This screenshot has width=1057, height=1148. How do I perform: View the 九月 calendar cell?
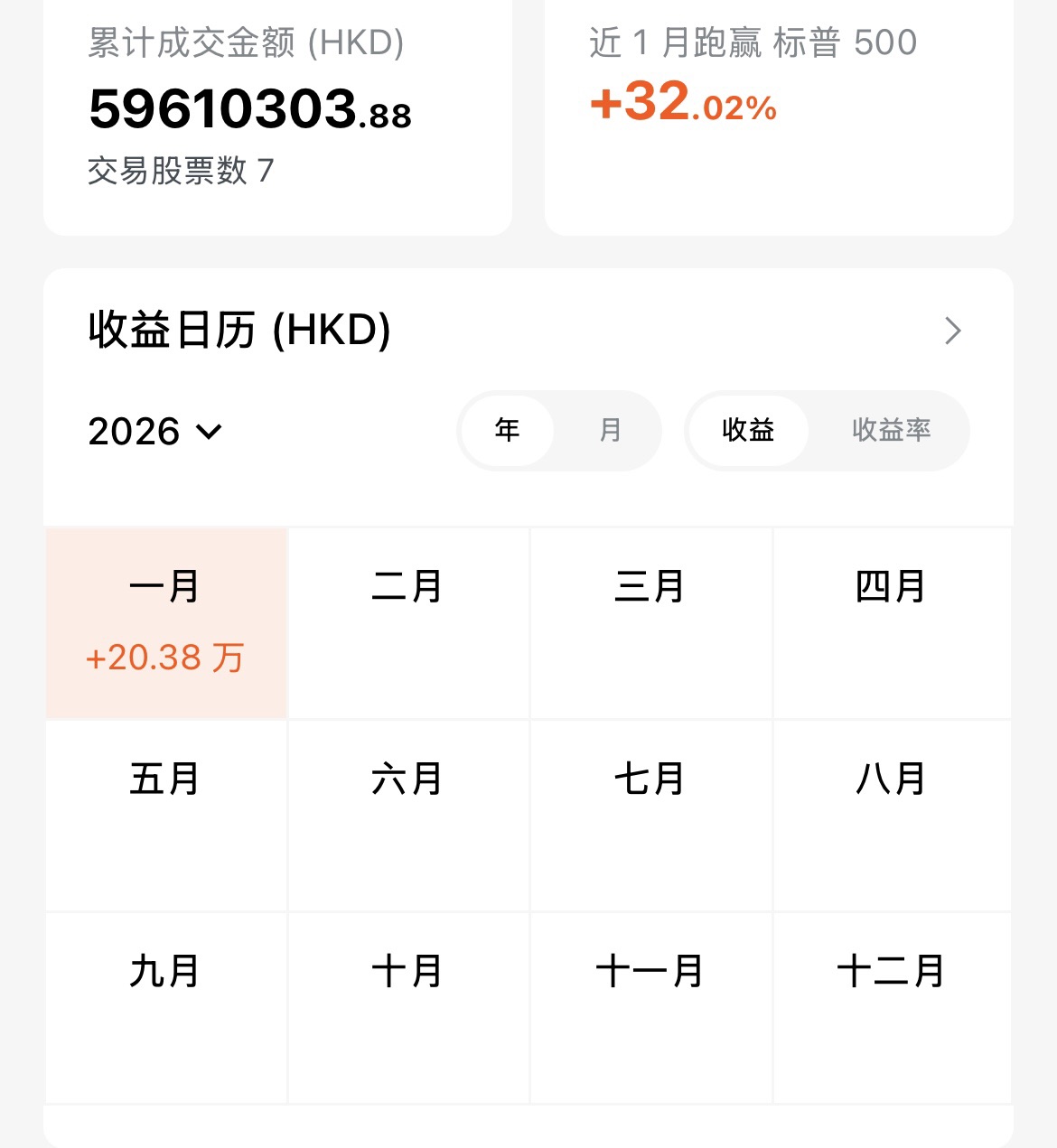click(x=166, y=1008)
